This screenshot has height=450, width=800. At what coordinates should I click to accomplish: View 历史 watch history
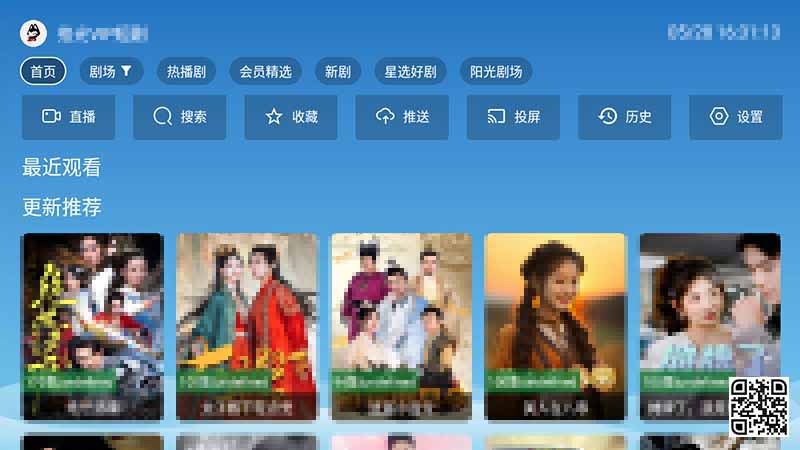tap(625, 117)
